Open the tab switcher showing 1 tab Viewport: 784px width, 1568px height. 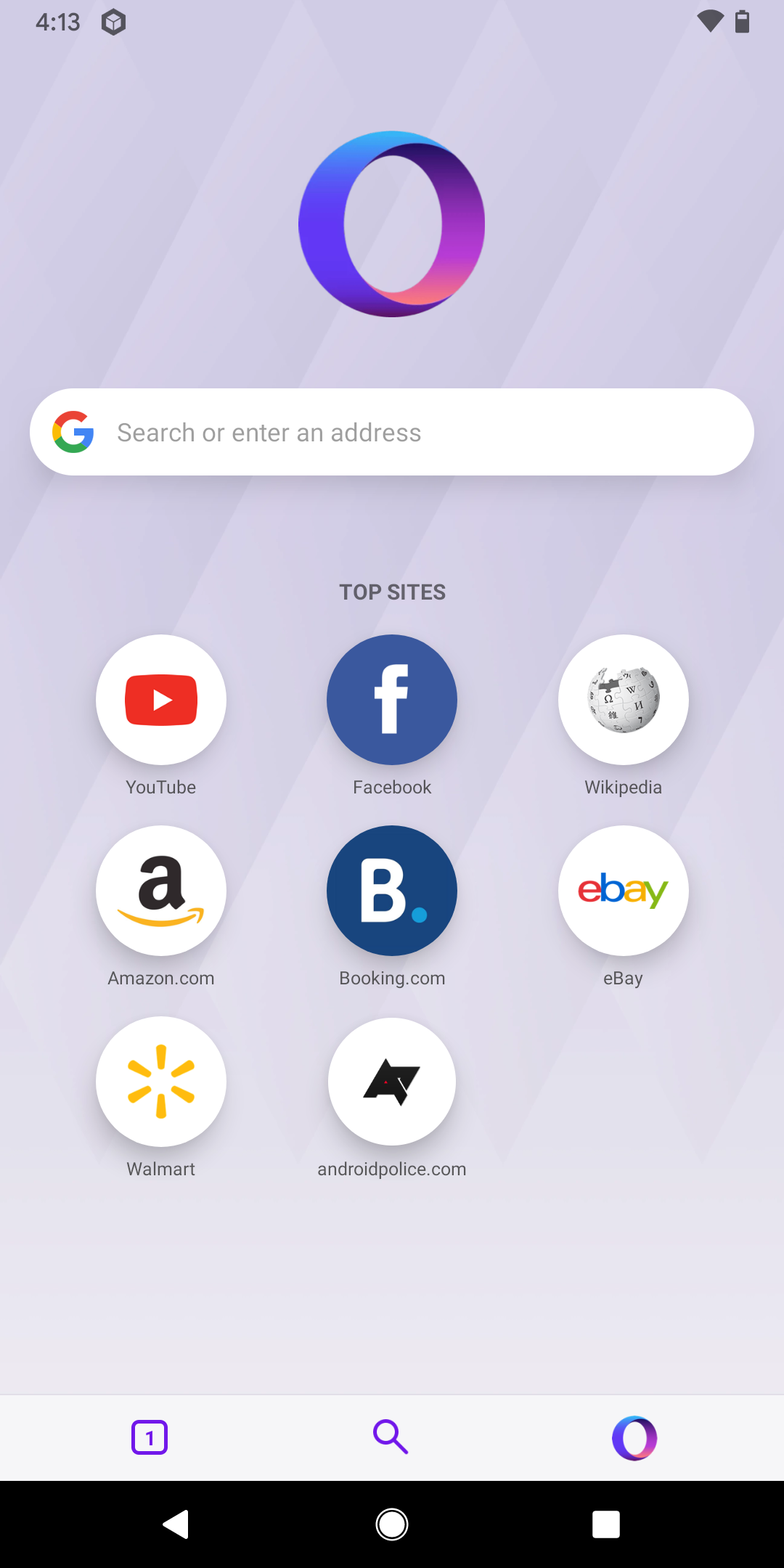pos(149,1437)
